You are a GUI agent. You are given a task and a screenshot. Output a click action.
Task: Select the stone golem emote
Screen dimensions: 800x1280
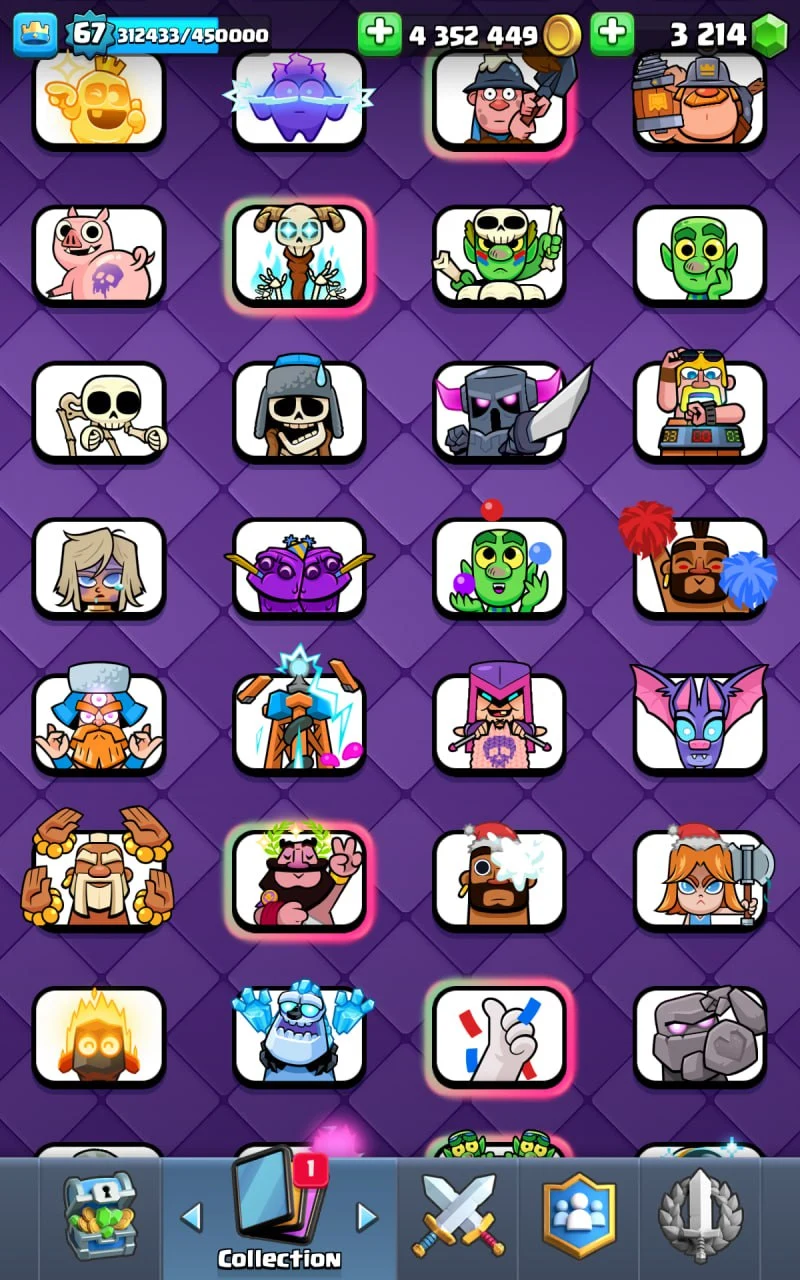tap(699, 1035)
